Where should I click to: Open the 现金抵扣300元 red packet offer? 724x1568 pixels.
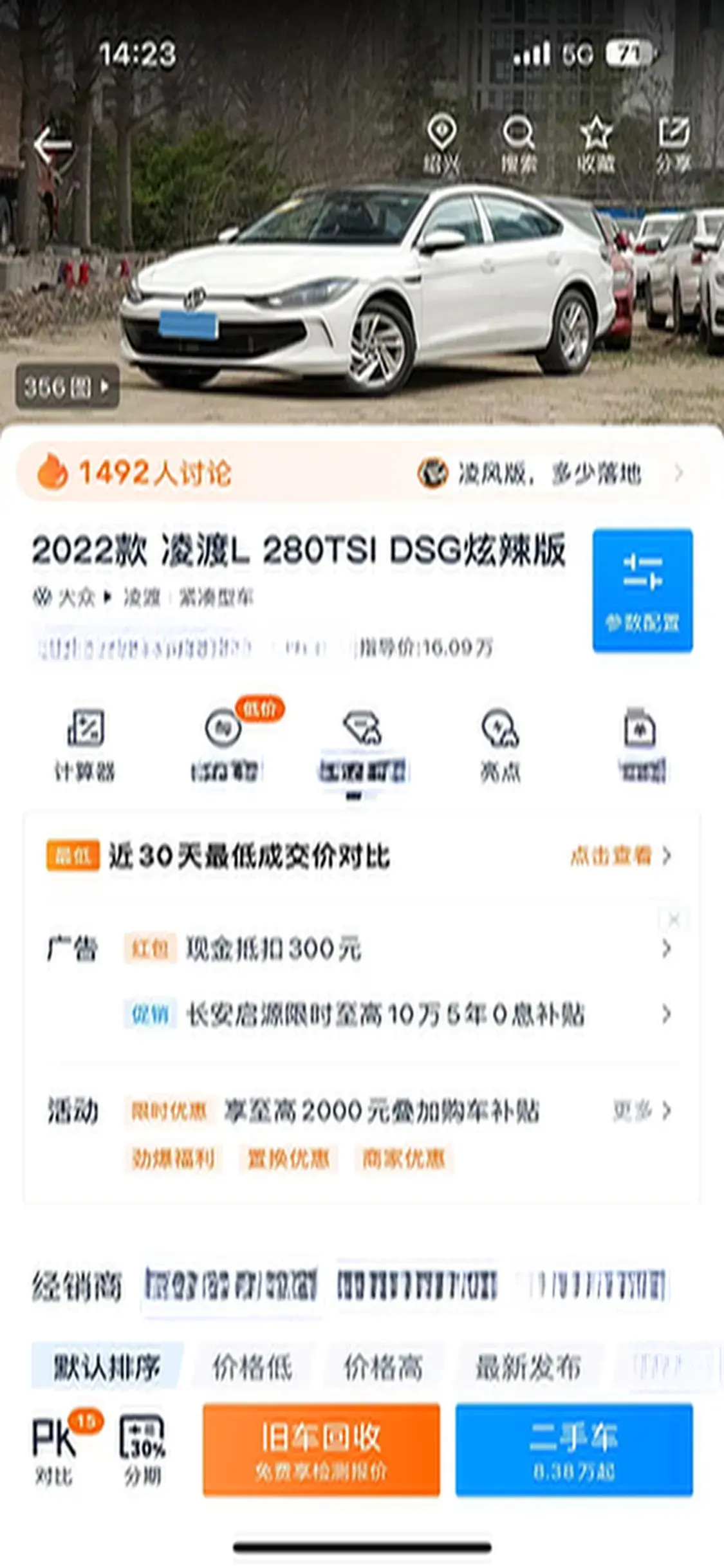pyautogui.click(x=274, y=949)
